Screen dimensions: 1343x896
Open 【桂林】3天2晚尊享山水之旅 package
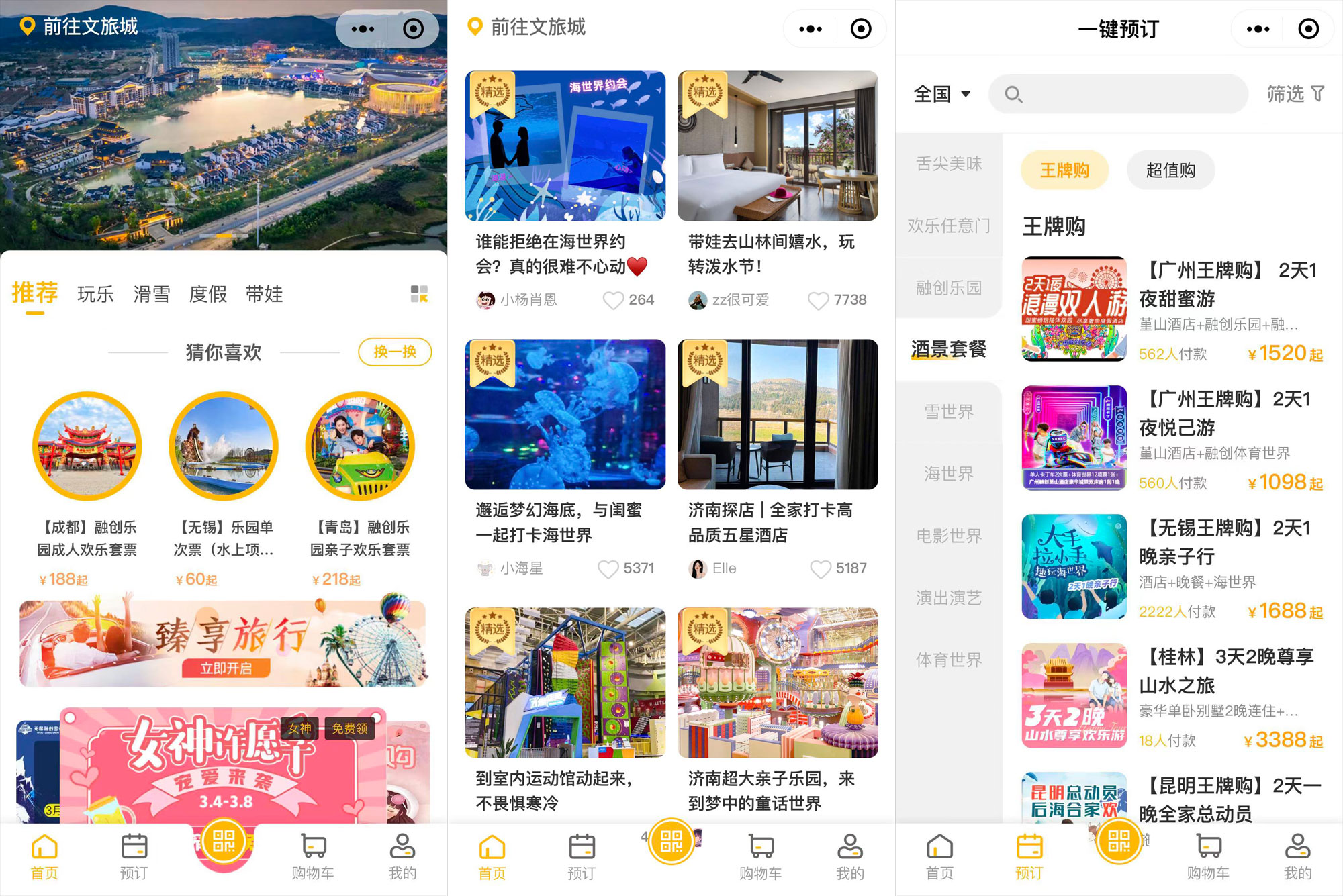click(x=1172, y=695)
